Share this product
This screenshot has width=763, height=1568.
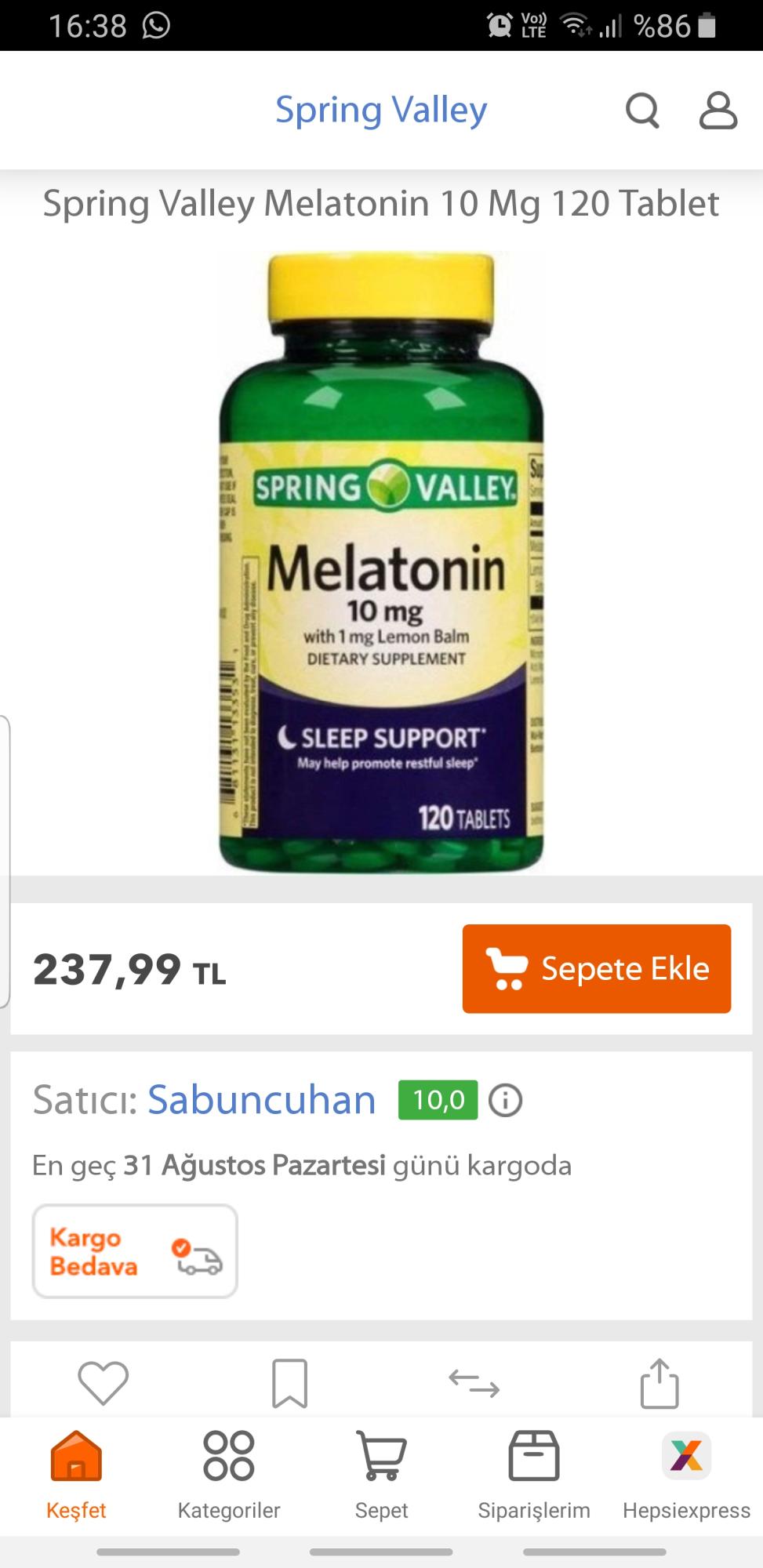pyautogui.click(x=659, y=1383)
